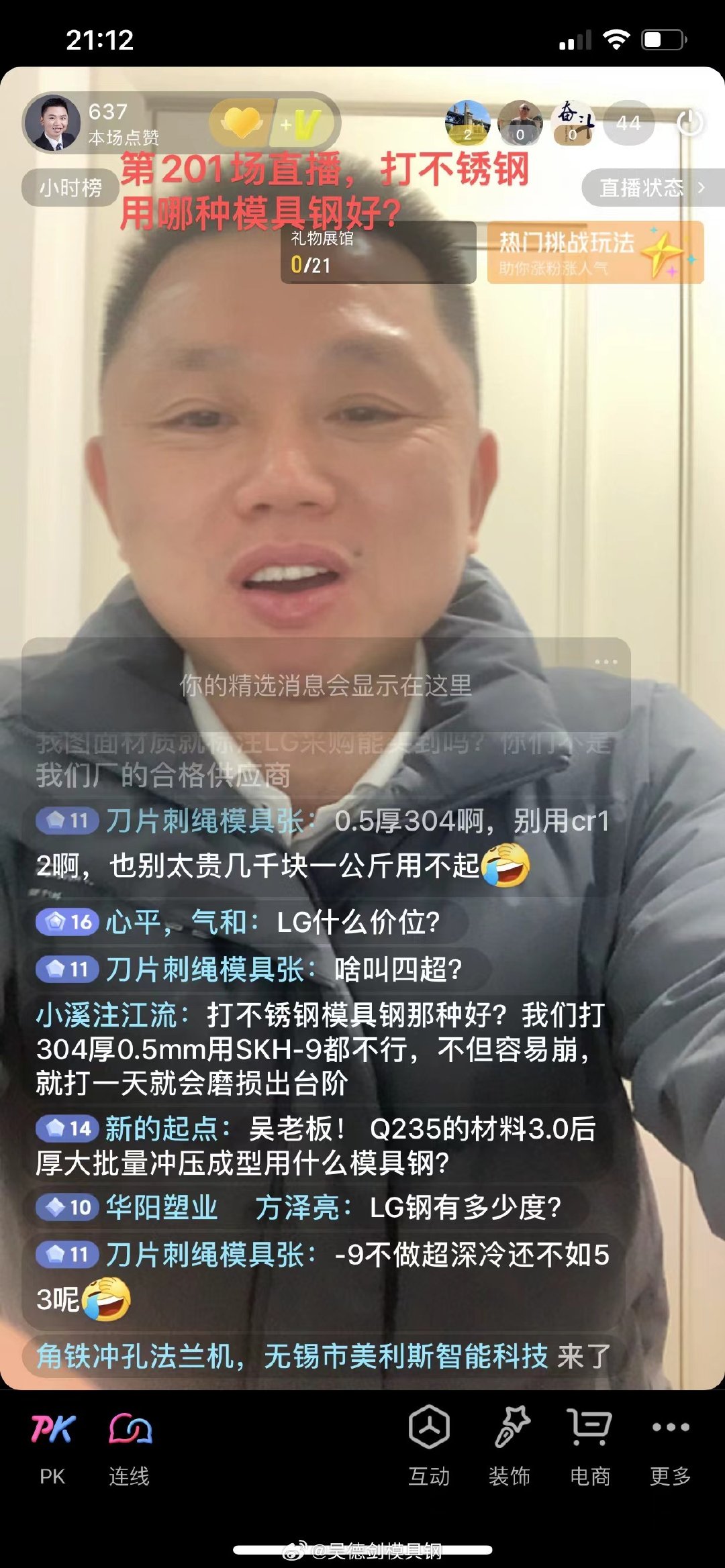Image resolution: width=725 pixels, height=1568 pixels.
Task: Show 更多 more options
Action: (670, 1444)
